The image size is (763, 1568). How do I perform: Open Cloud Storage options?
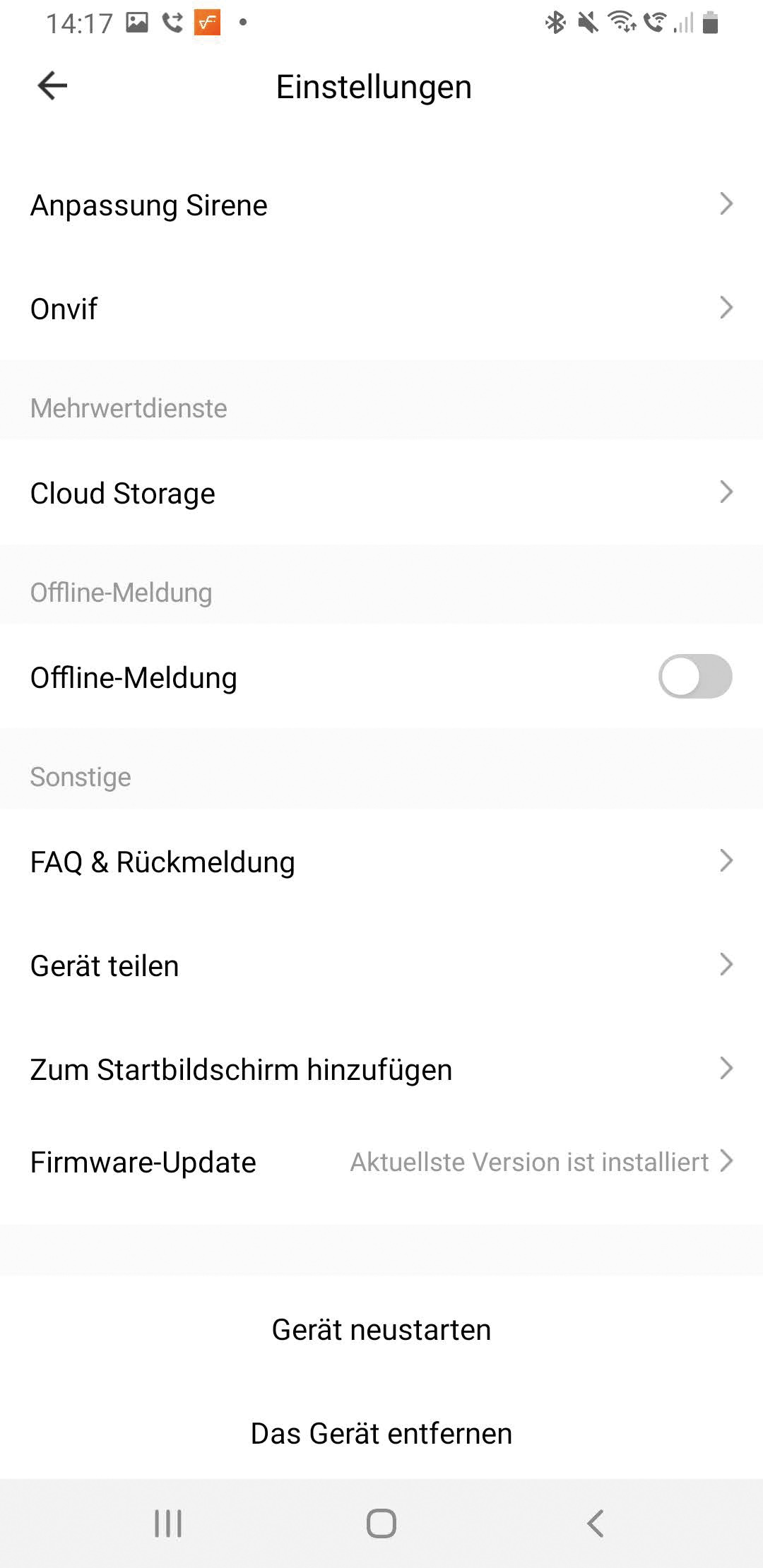coord(381,493)
